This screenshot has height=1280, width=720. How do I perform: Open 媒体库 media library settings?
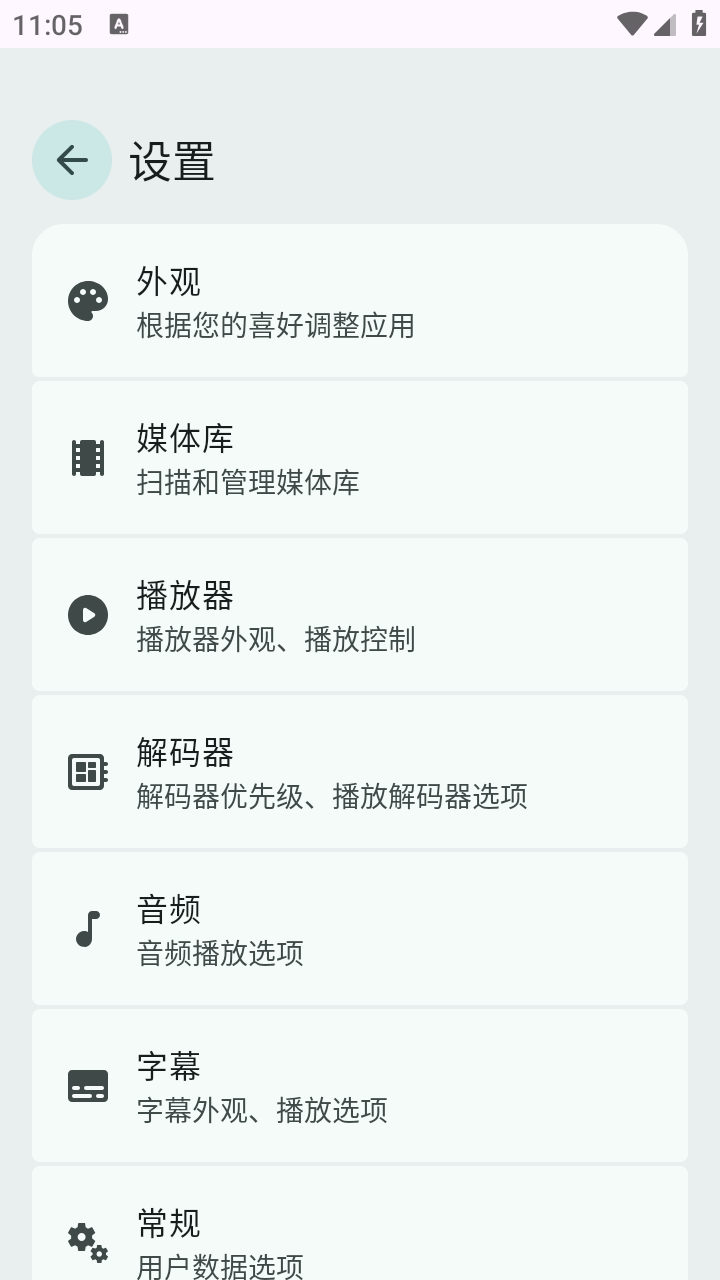click(x=360, y=458)
